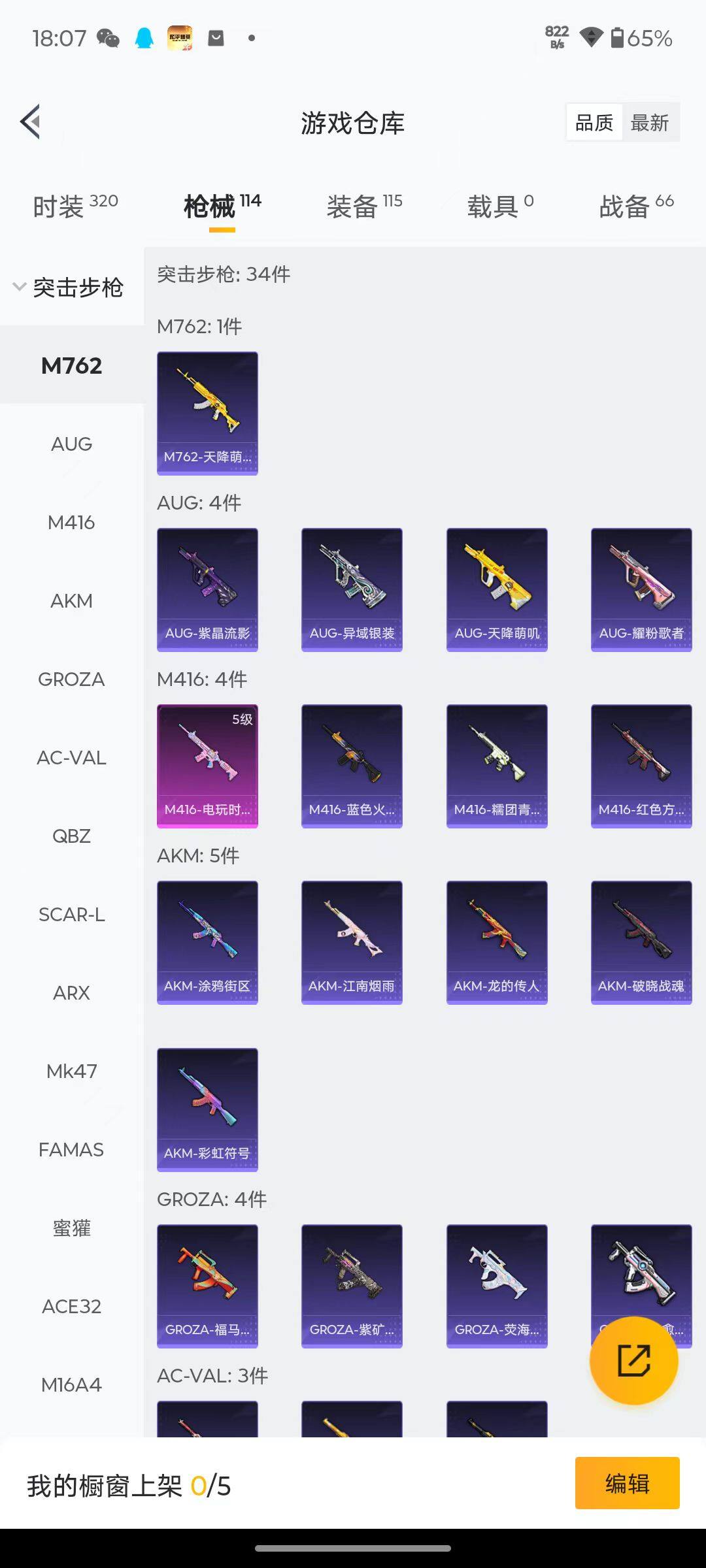Open the GROZA-福马 skin tile
Viewport: 706px width, 1568px height.
click(x=207, y=1286)
